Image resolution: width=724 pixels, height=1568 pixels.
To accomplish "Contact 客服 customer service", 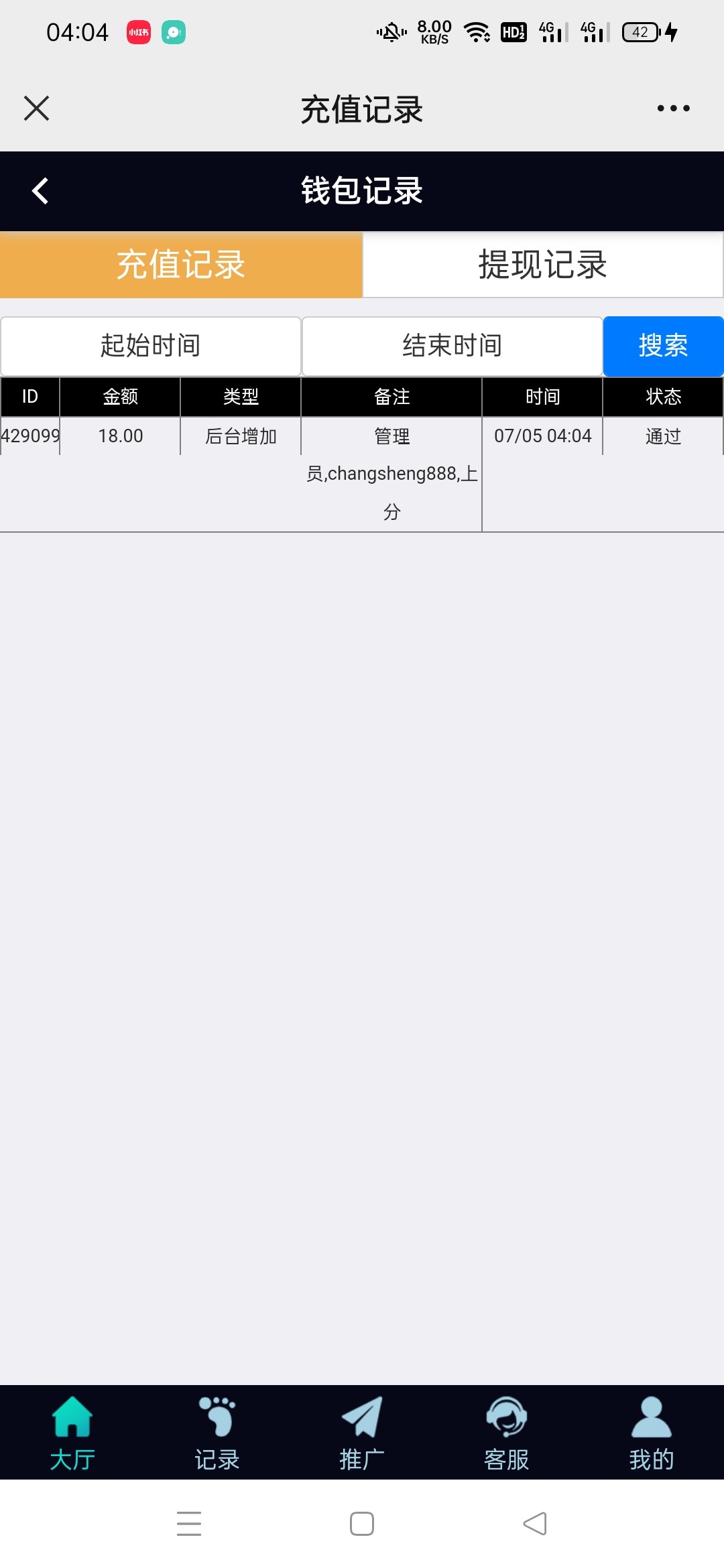I will tap(507, 1433).
